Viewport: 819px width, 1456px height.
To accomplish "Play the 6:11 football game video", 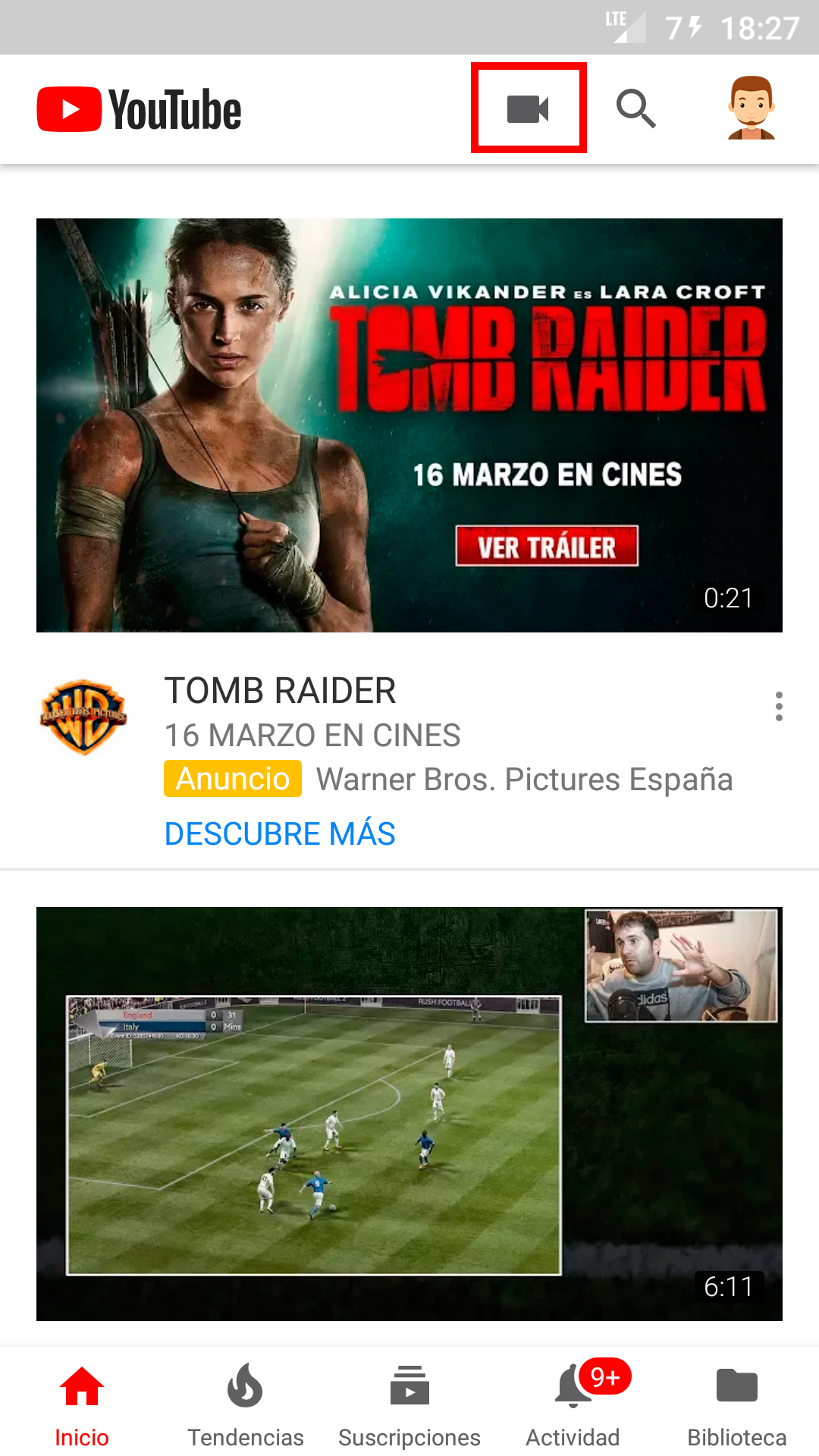I will [x=409, y=1113].
